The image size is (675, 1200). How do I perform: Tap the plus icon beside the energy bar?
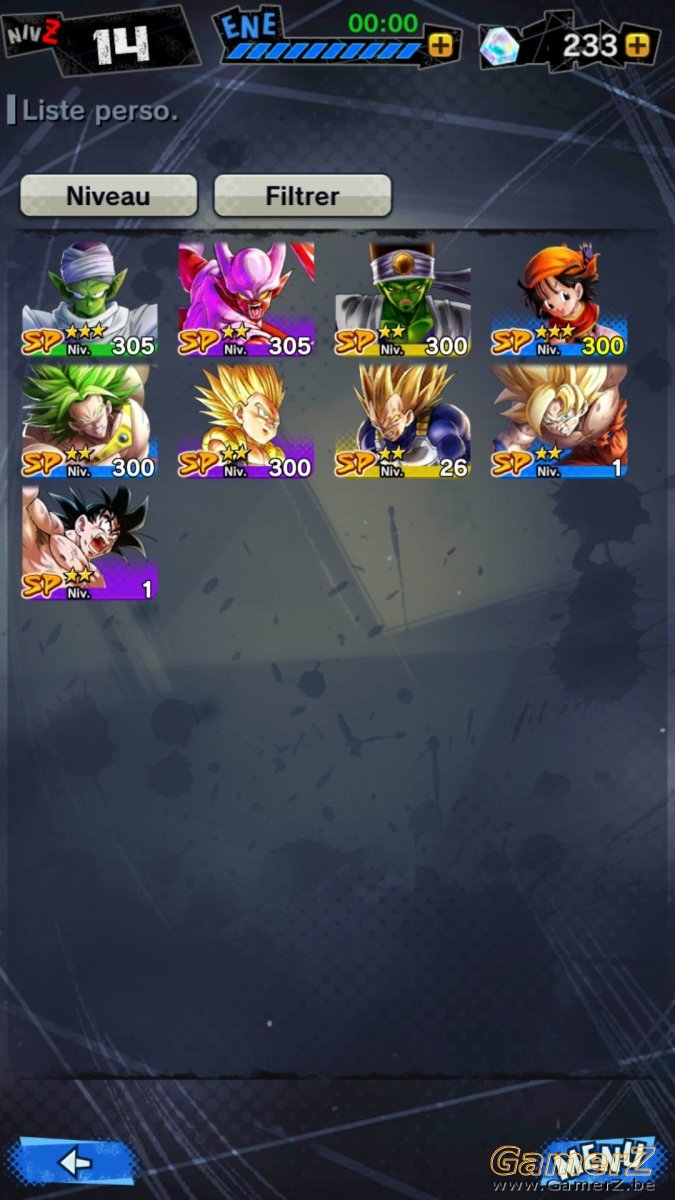pyautogui.click(x=439, y=45)
